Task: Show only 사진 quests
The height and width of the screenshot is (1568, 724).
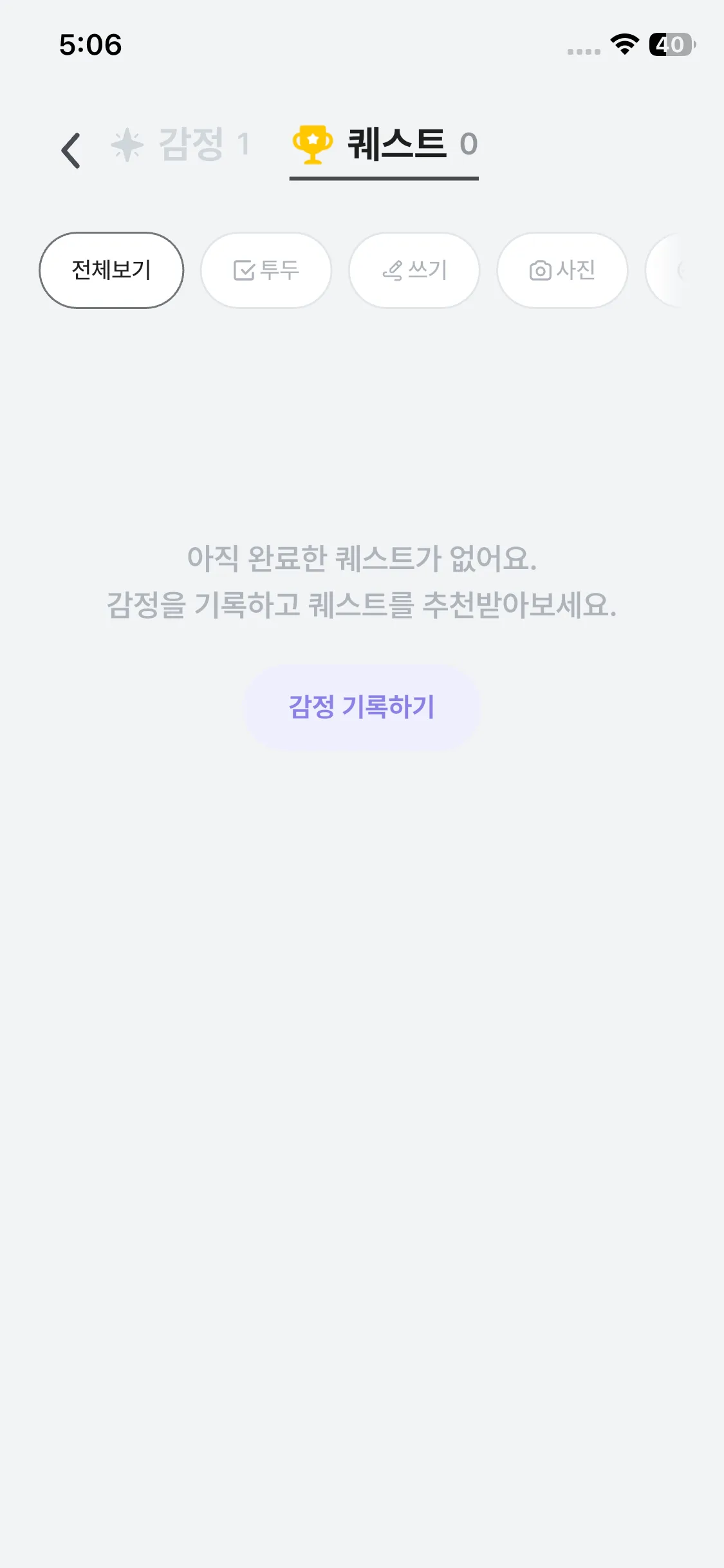Action: point(562,270)
